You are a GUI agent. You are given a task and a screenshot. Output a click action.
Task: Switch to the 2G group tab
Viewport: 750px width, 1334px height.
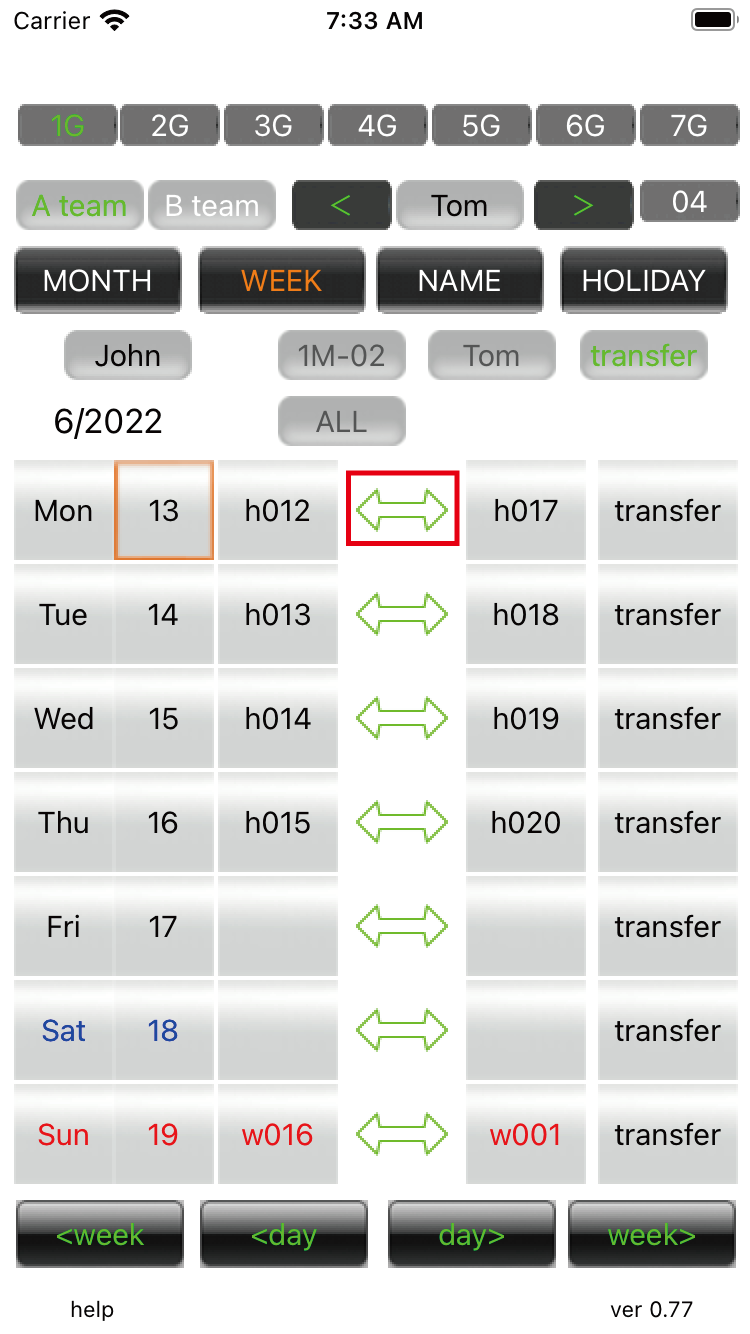click(x=169, y=126)
